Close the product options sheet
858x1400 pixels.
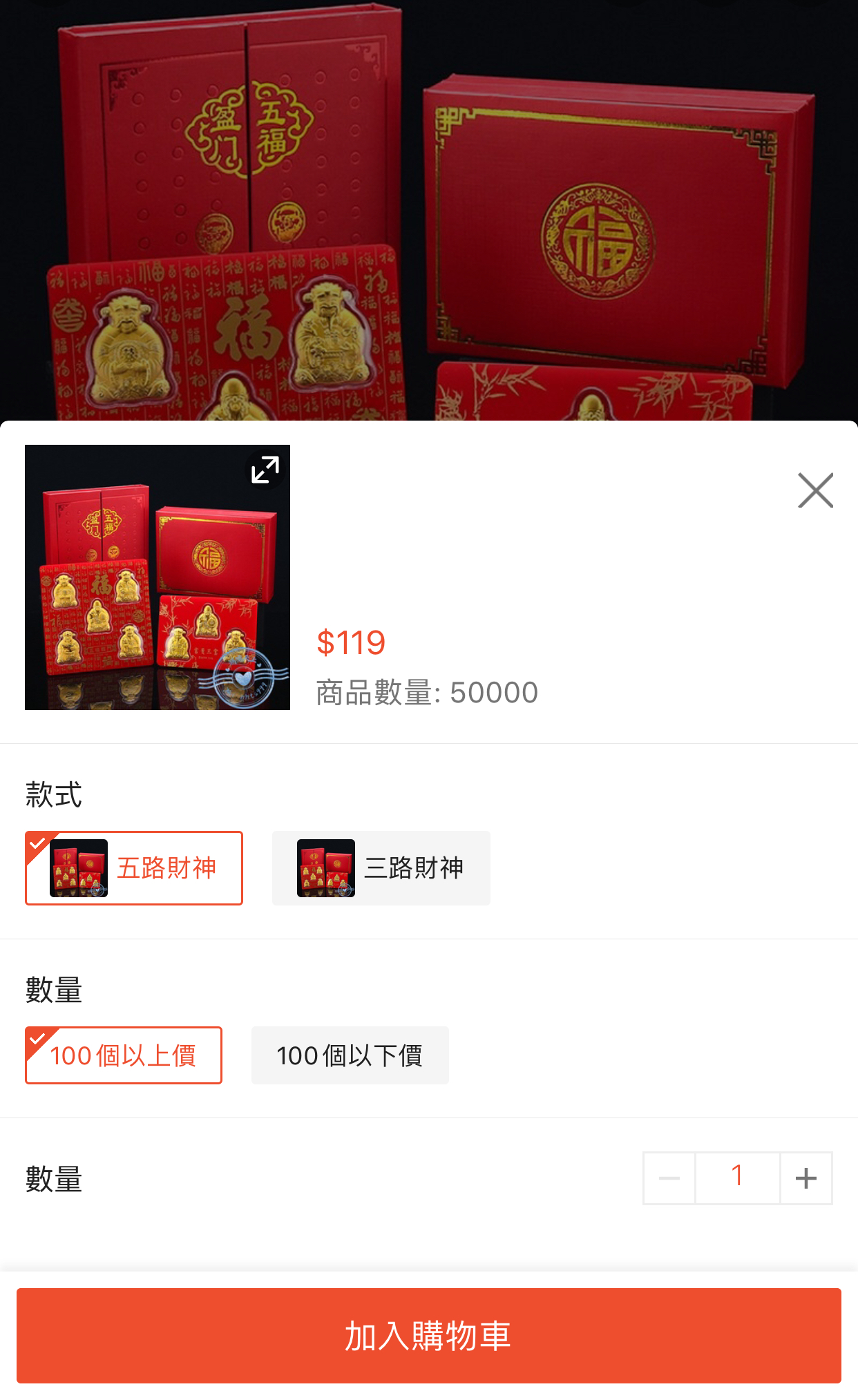click(x=815, y=490)
